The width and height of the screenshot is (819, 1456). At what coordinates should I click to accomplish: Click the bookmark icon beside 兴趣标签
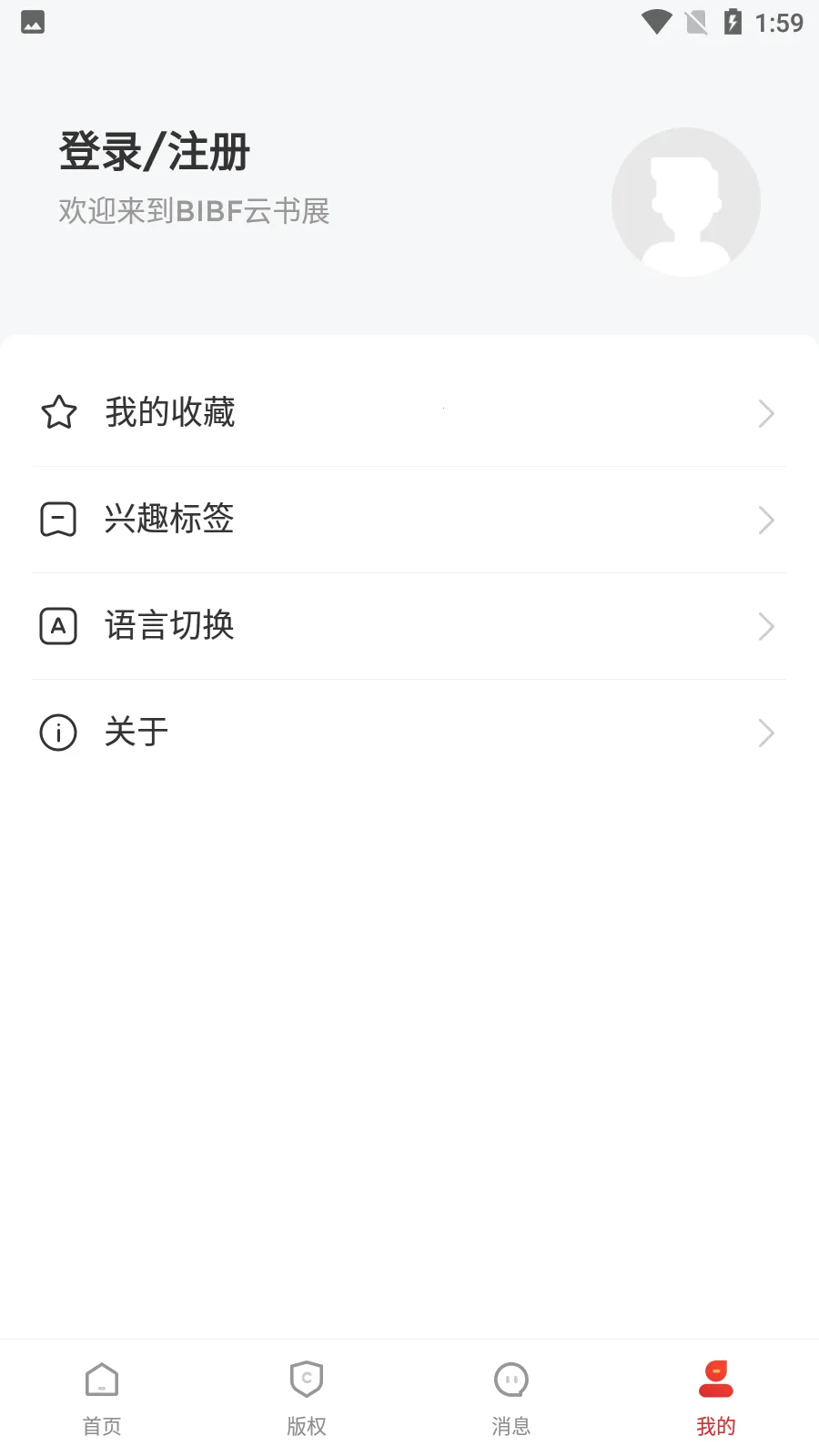pos(58,520)
